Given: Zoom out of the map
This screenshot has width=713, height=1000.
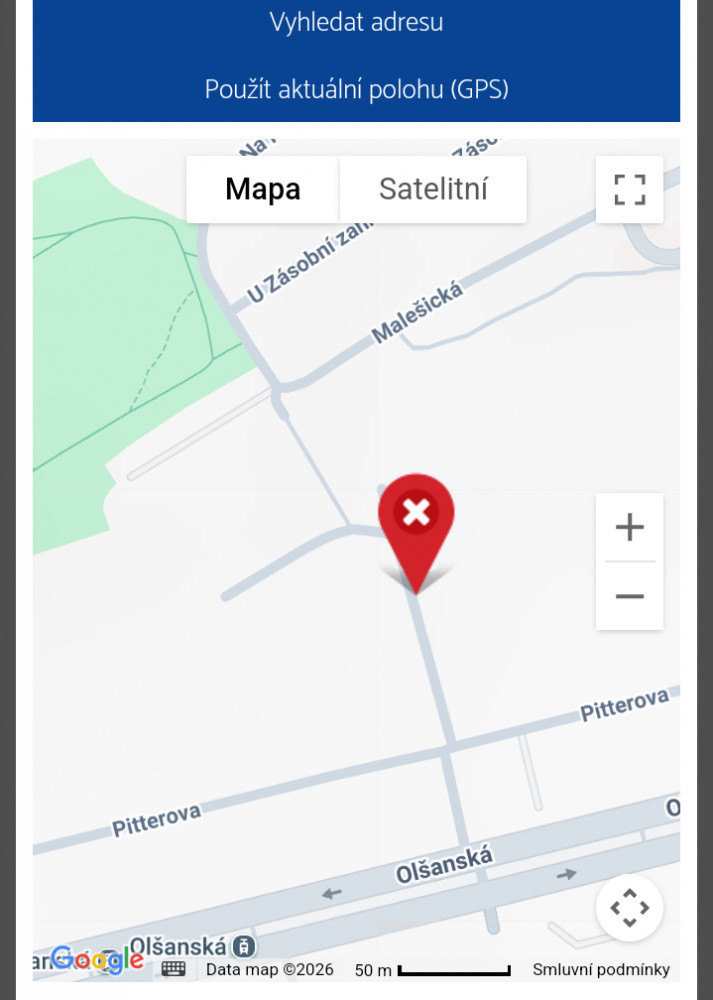Looking at the screenshot, I should pyautogui.click(x=629, y=596).
